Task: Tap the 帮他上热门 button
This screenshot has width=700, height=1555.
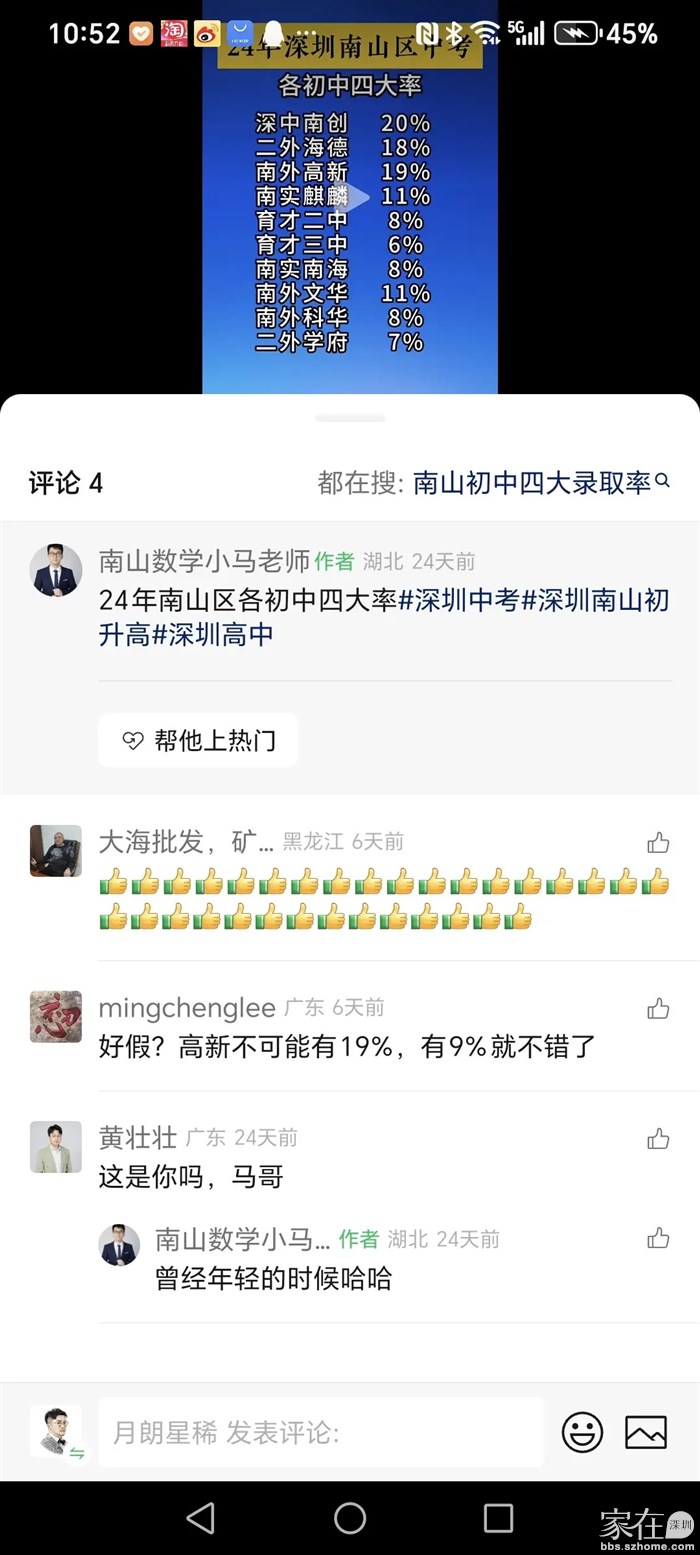Action: pos(198,740)
